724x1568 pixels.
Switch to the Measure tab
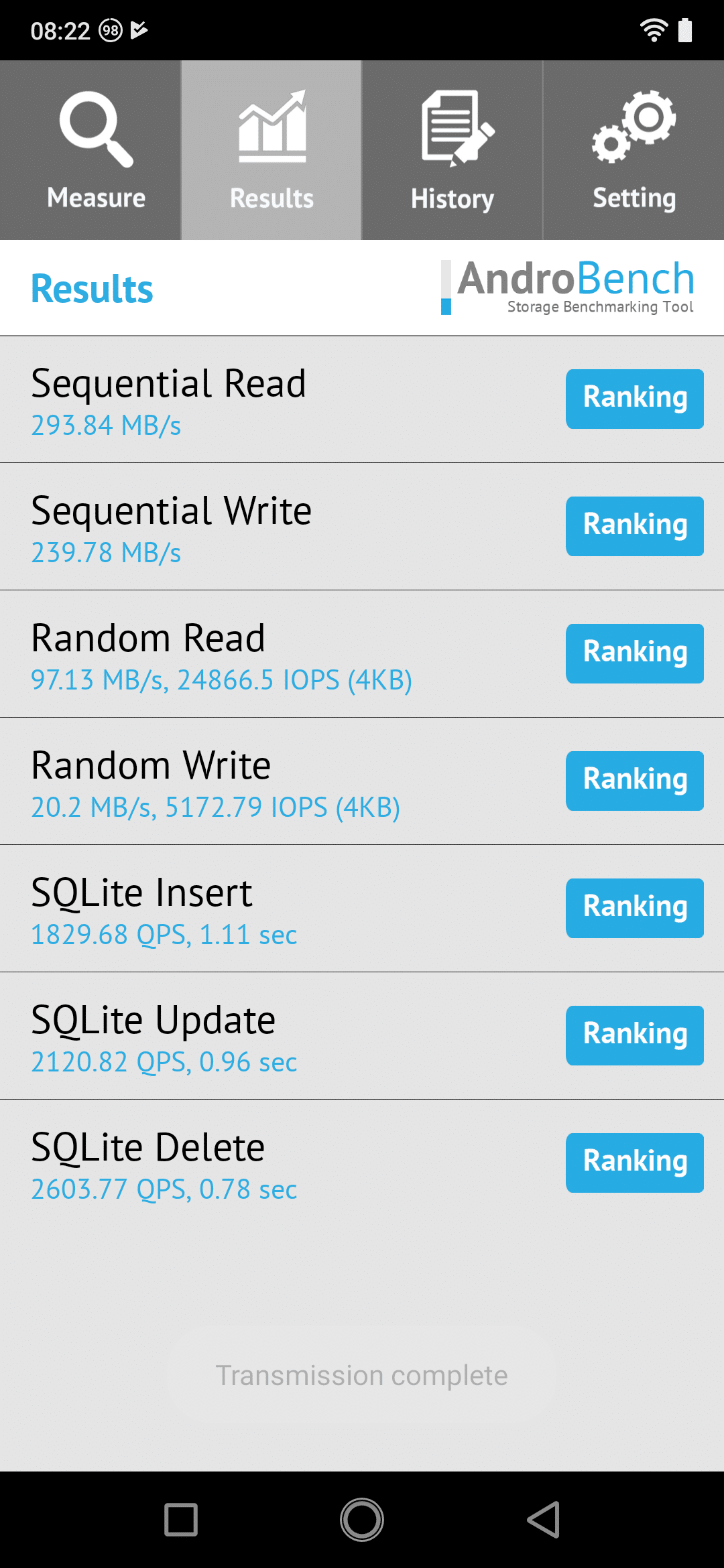coord(90,150)
